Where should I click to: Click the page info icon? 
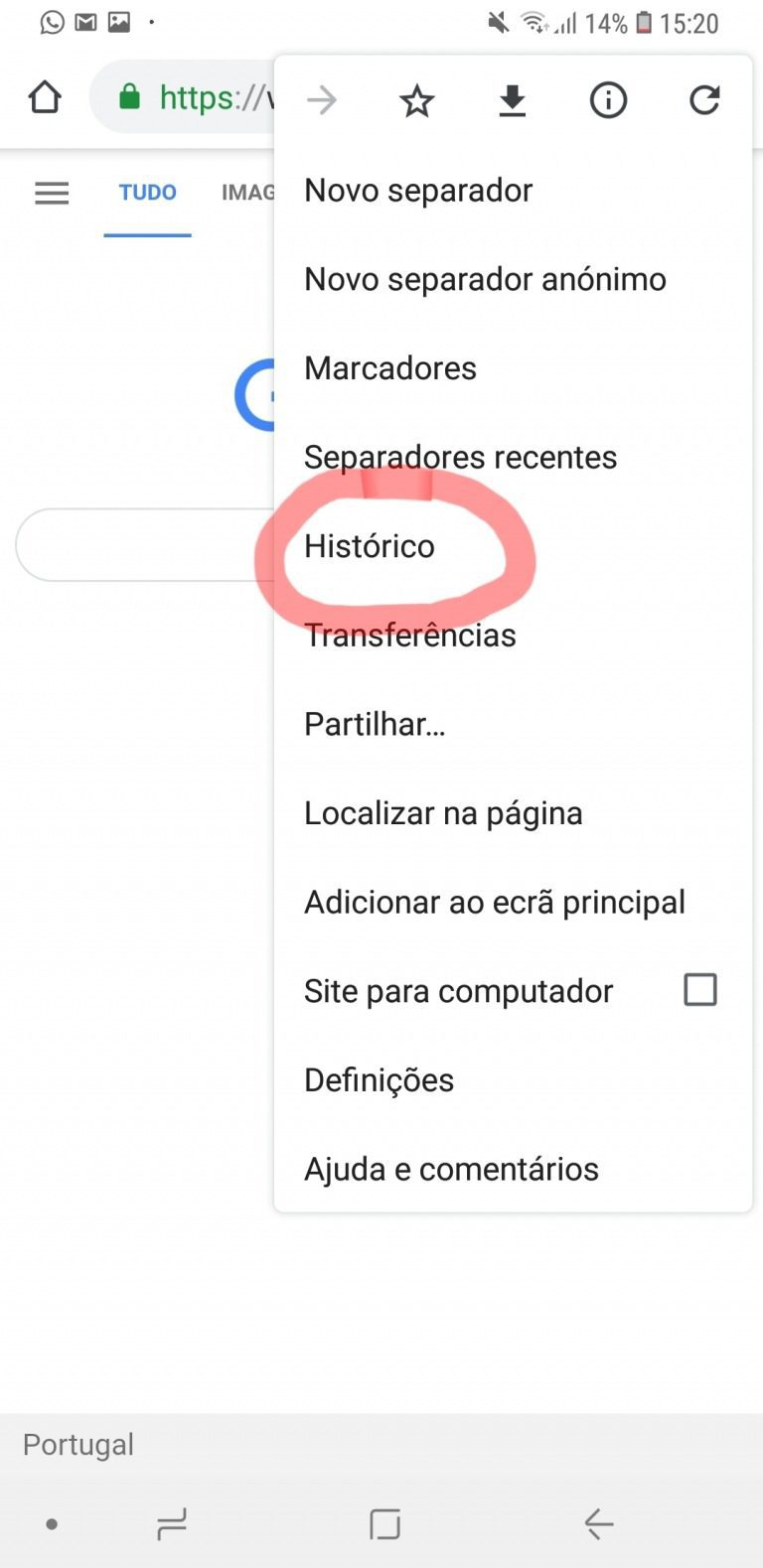click(x=607, y=99)
